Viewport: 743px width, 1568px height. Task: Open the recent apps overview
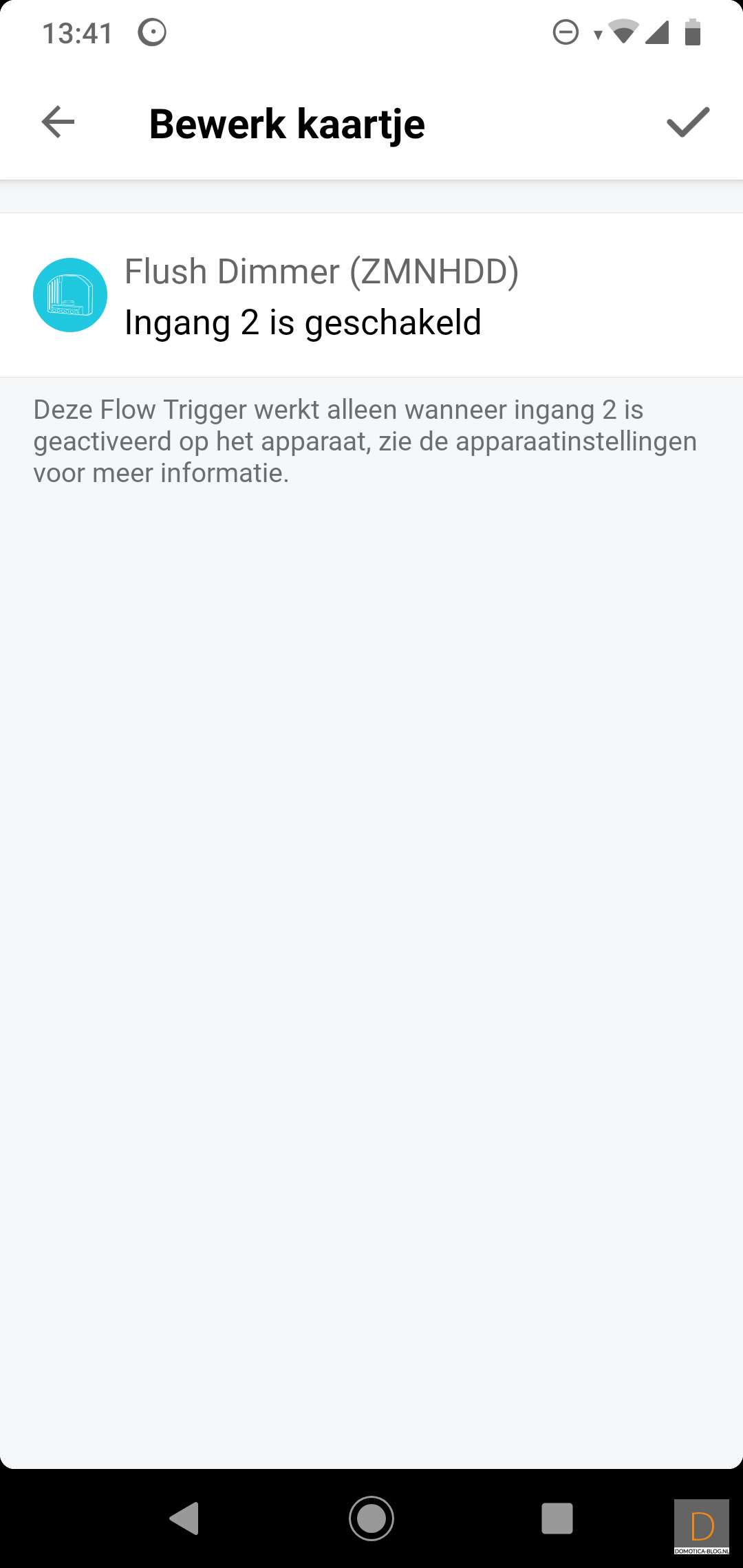[557, 1518]
